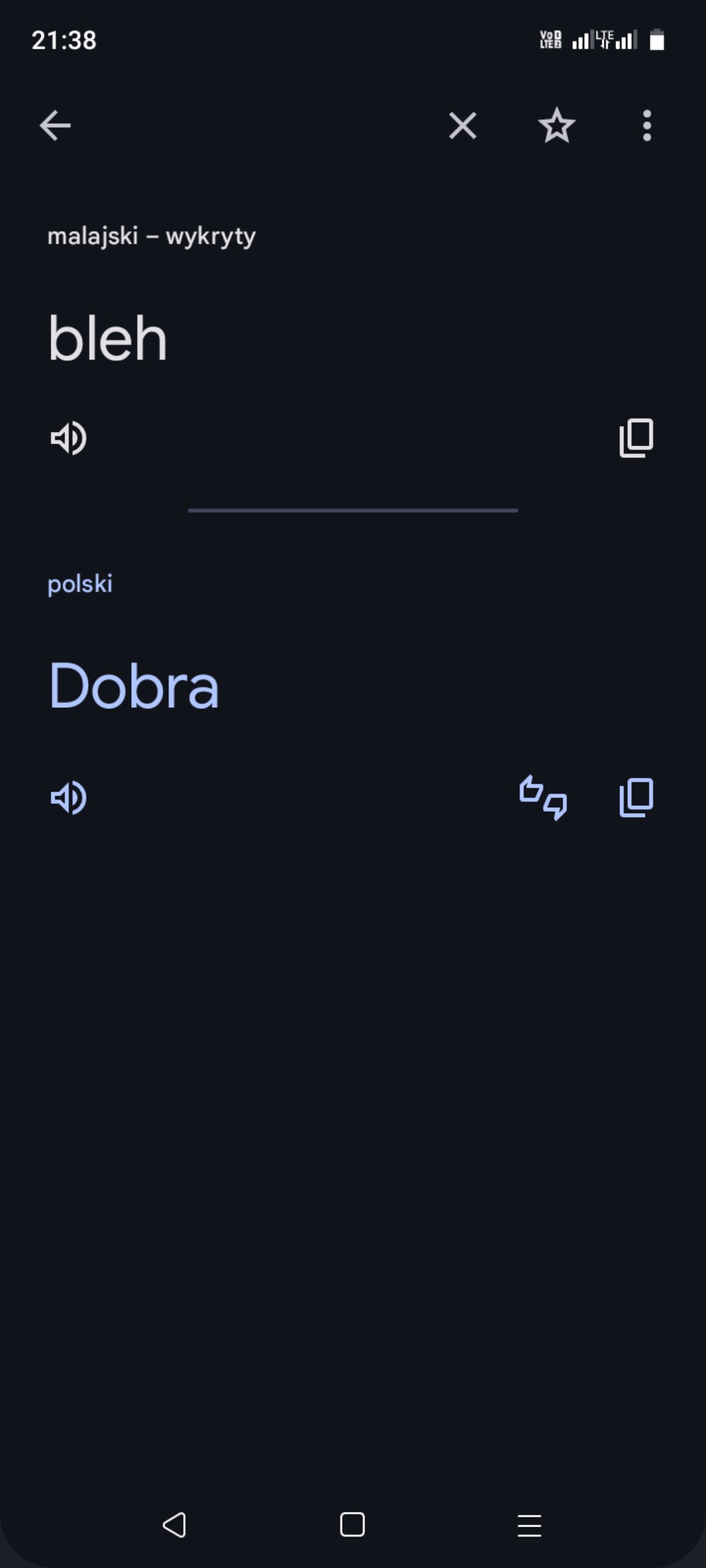Rate the translation with the thumbs icon
The image size is (706, 1568).
click(543, 798)
